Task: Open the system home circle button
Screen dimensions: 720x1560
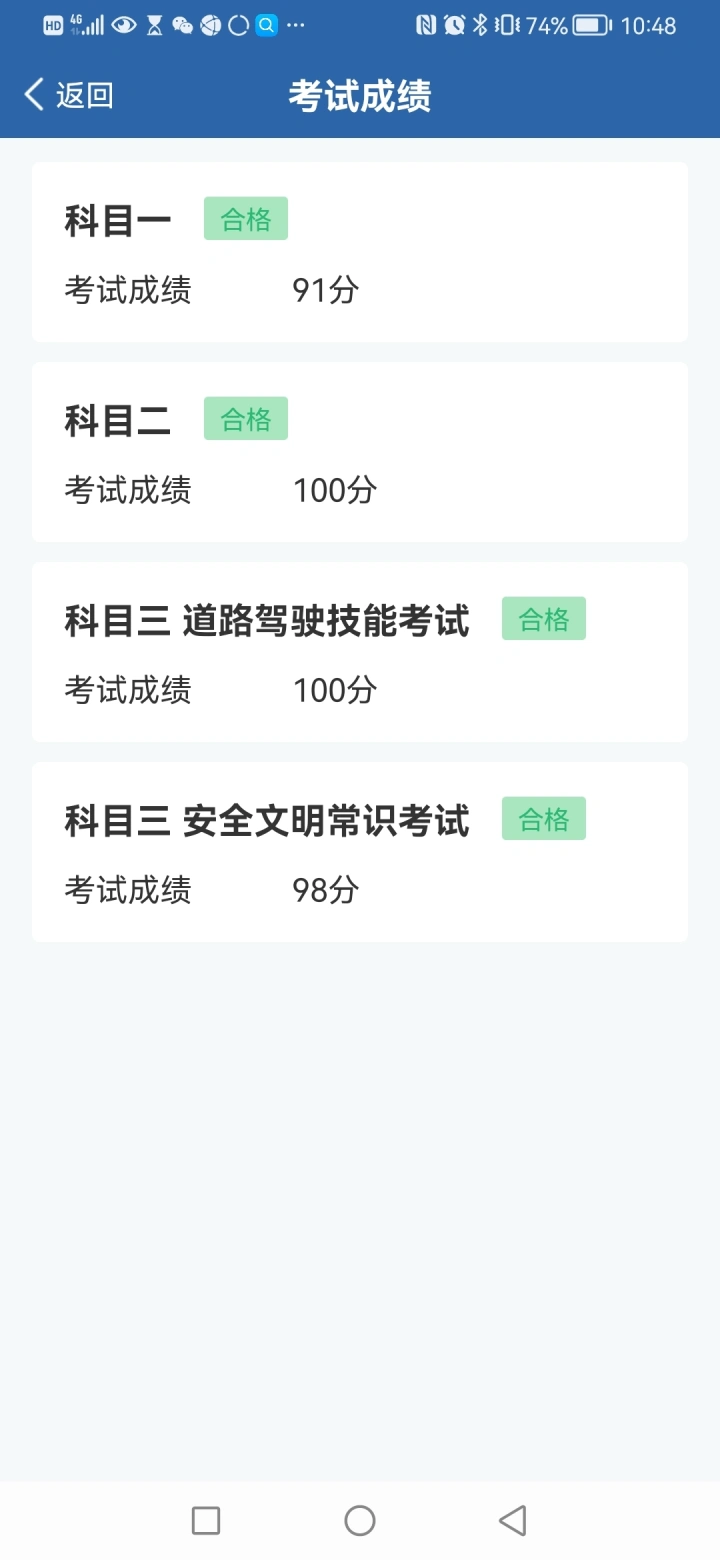Action: coord(360,1520)
